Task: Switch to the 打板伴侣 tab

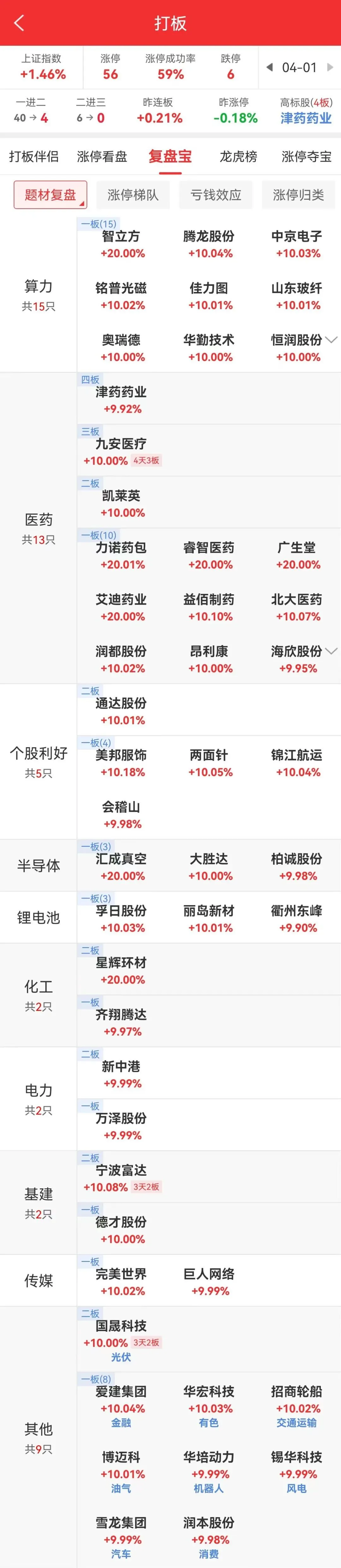Action: (x=33, y=156)
